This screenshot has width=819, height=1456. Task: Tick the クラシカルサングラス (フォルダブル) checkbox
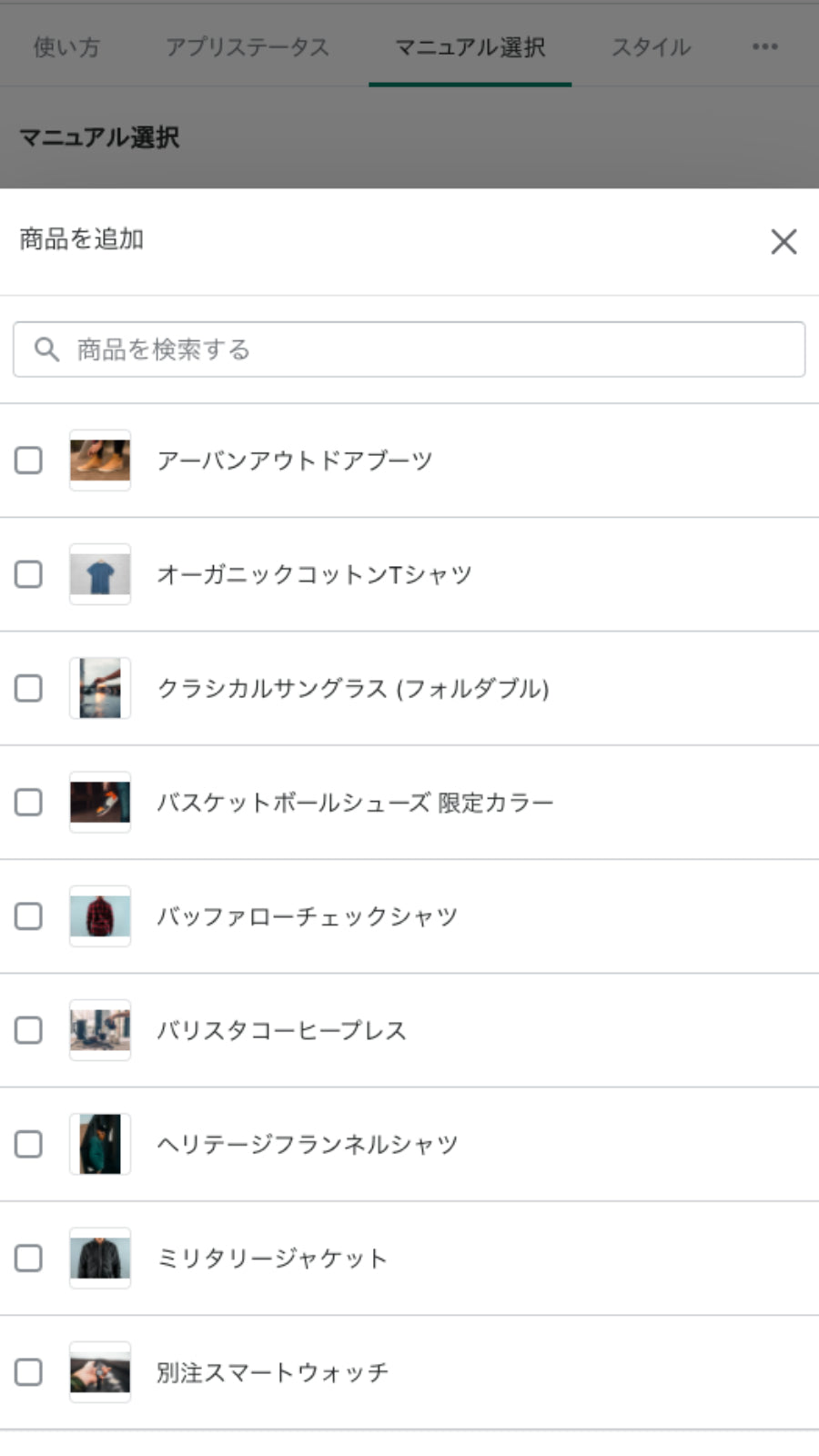tap(26, 689)
